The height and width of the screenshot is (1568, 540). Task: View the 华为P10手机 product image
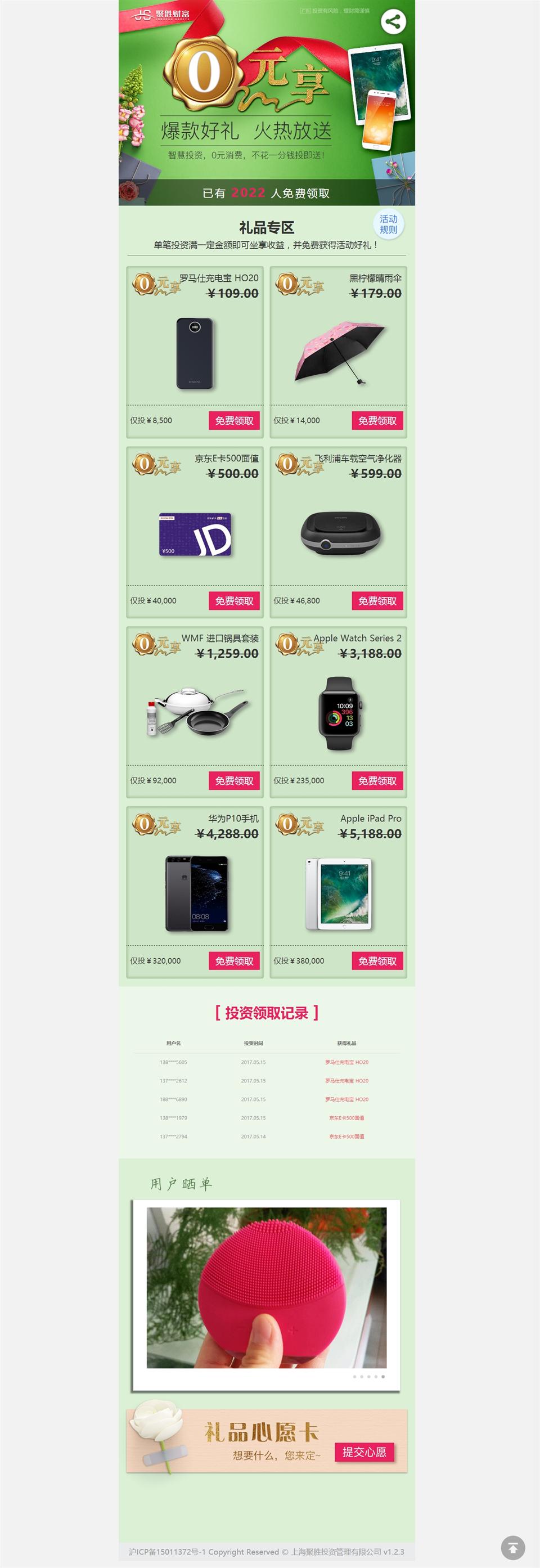point(196,893)
